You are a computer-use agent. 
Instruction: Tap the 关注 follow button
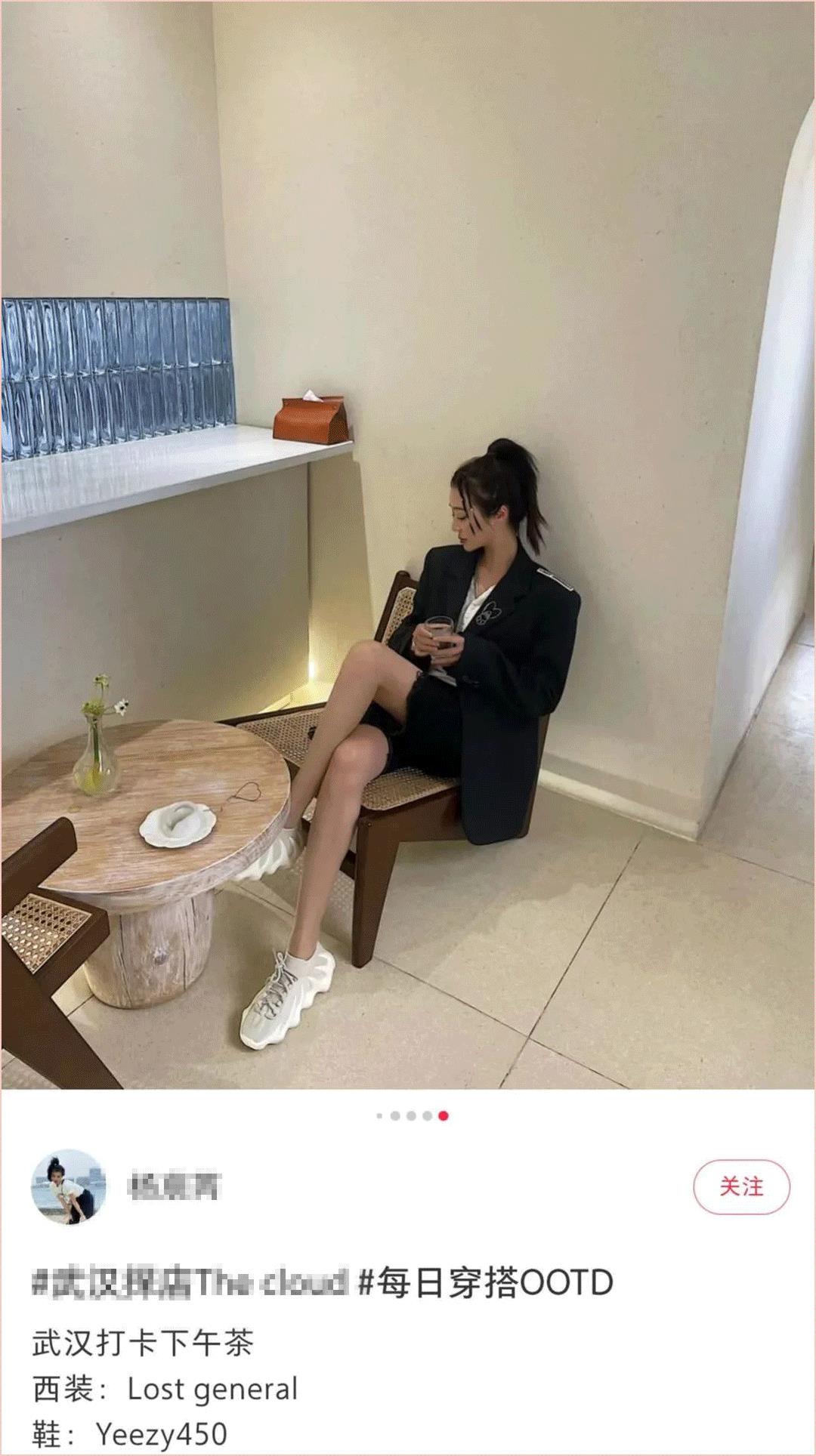tap(741, 1187)
